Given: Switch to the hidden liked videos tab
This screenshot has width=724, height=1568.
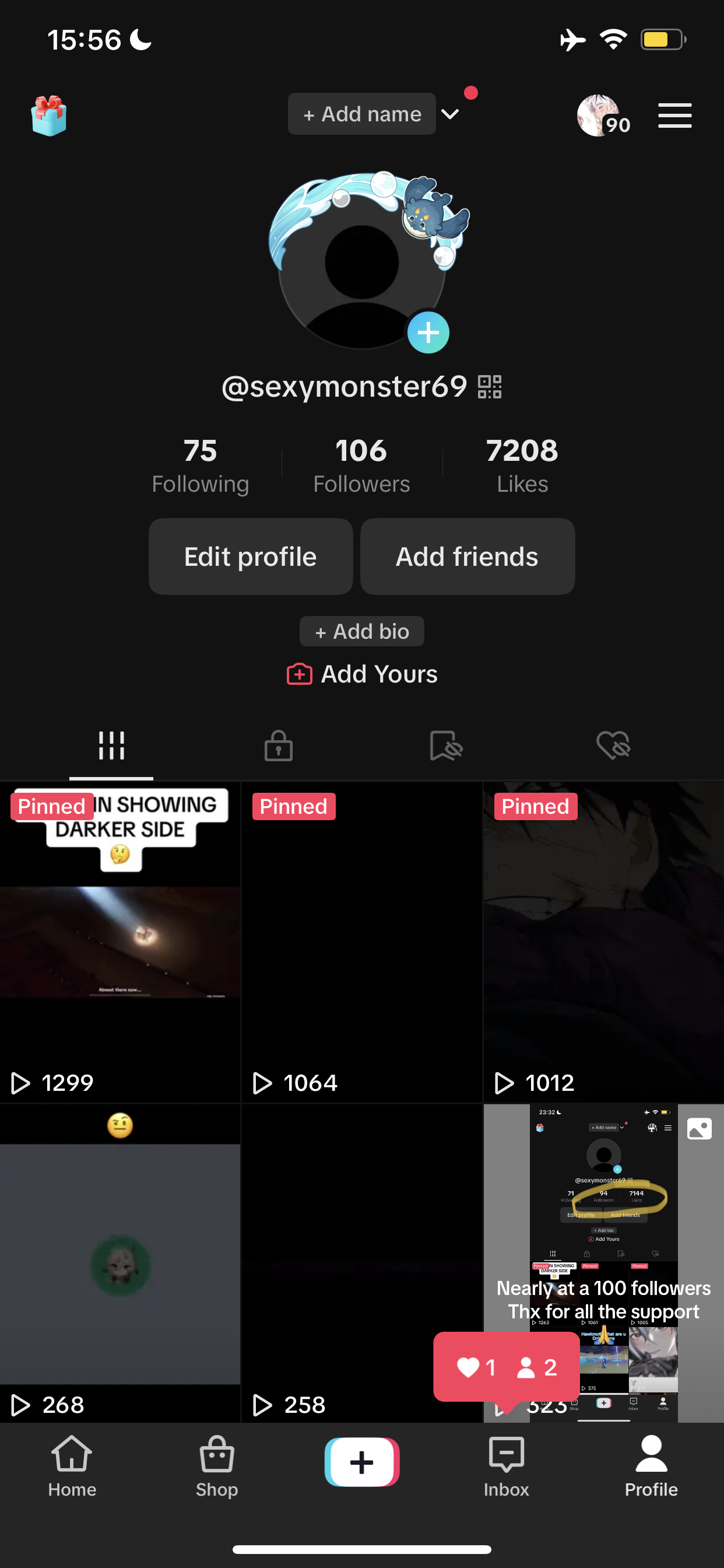Looking at the screenshot, I should [x=613, y=745].
